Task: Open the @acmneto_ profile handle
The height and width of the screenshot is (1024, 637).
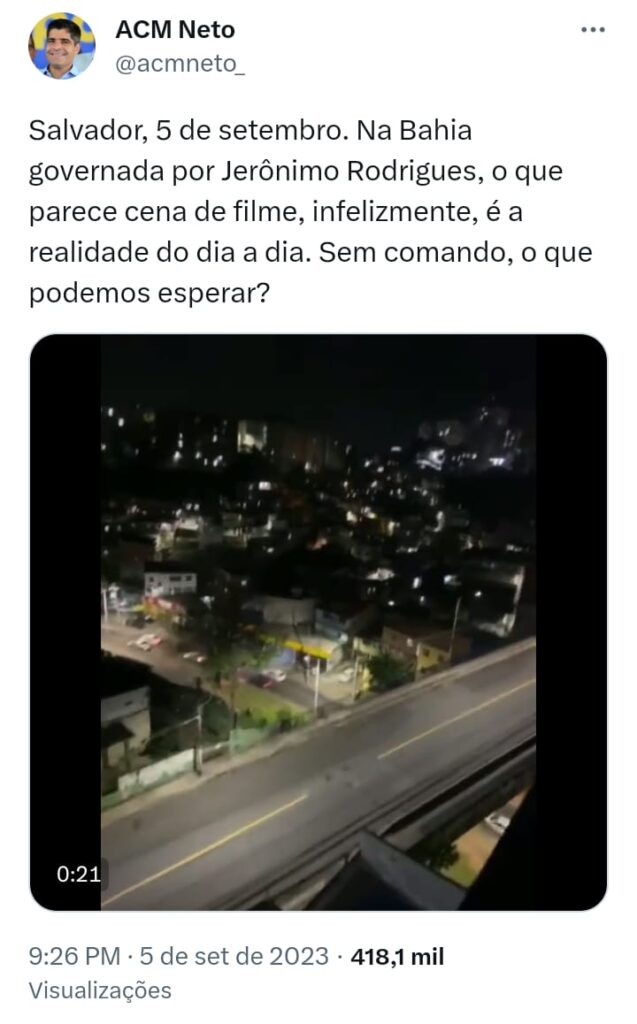Action: (x=180, y=65)
